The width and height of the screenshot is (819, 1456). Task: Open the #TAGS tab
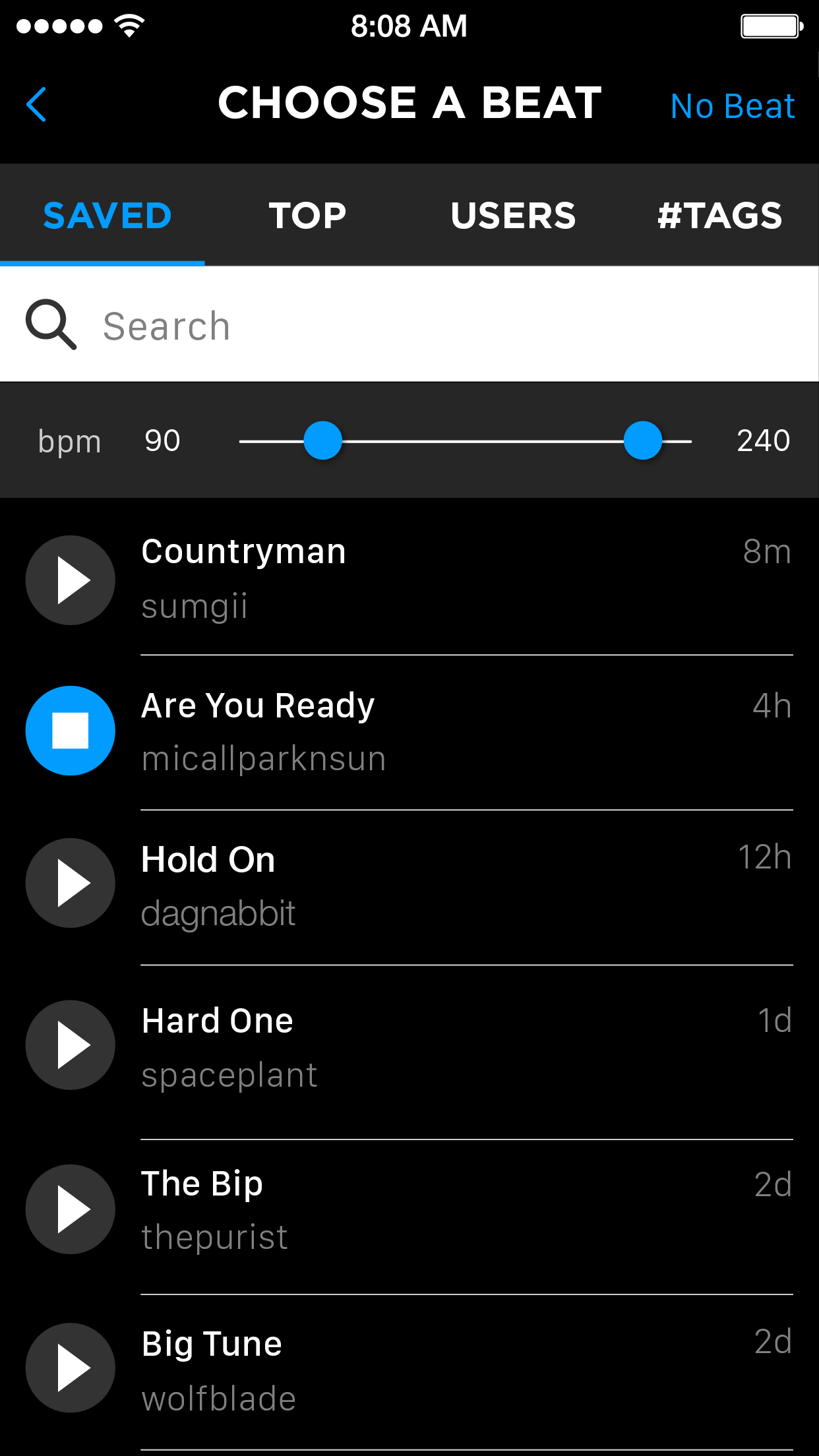[719, 216]
